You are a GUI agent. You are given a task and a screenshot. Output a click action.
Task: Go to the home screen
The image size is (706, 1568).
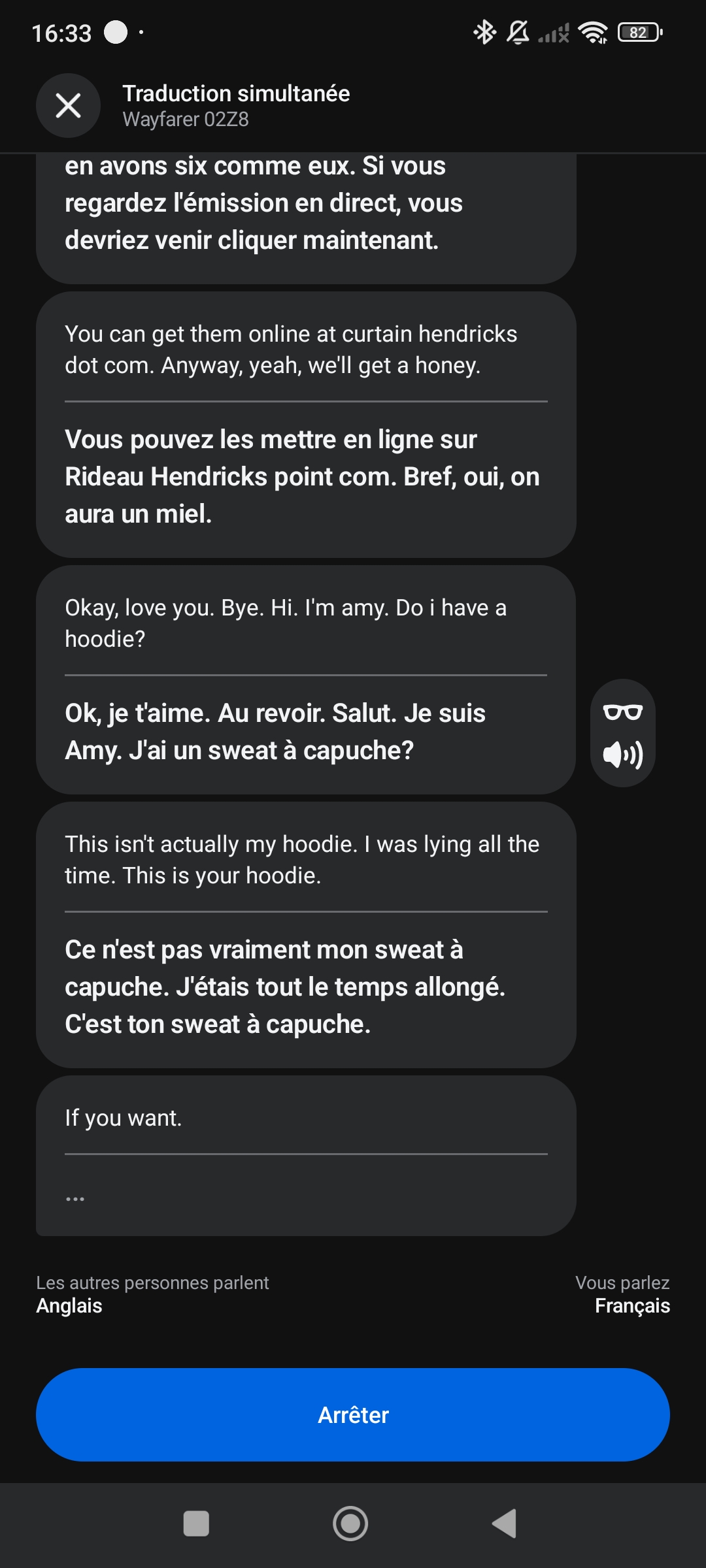pos(350,1524)
